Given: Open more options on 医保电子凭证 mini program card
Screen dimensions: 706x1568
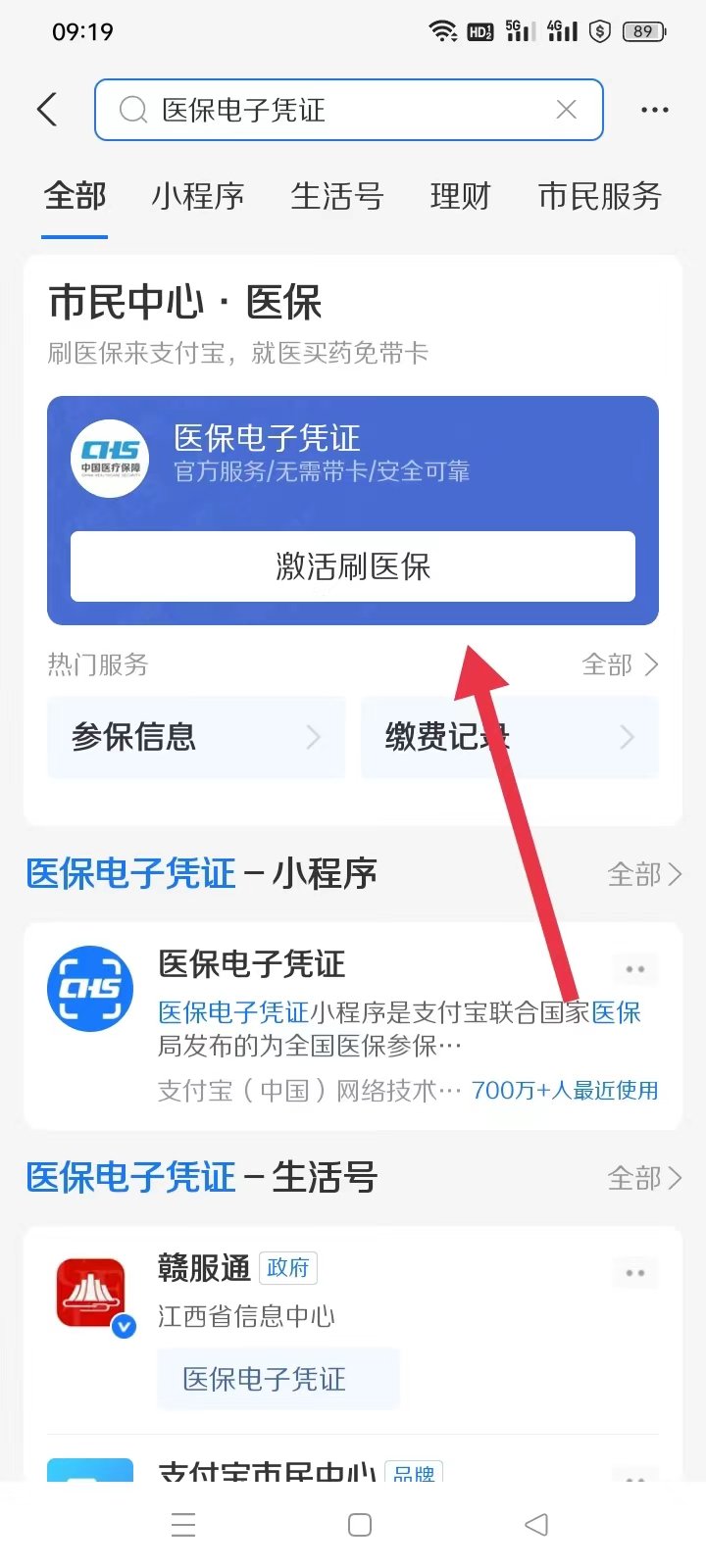Looking at the screenshot, I should tap(634, 969).
